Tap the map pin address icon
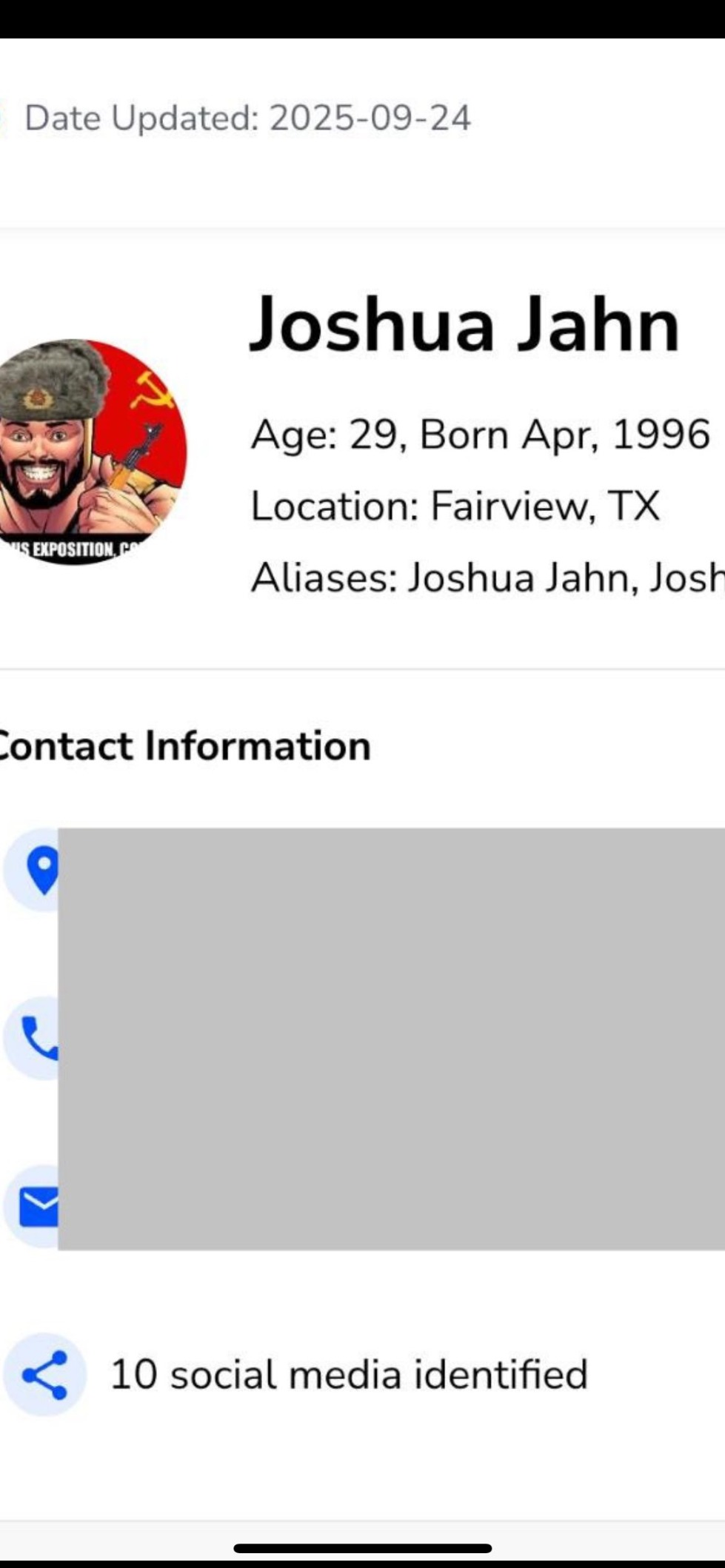725x1568 pixels. pos(41,870)
